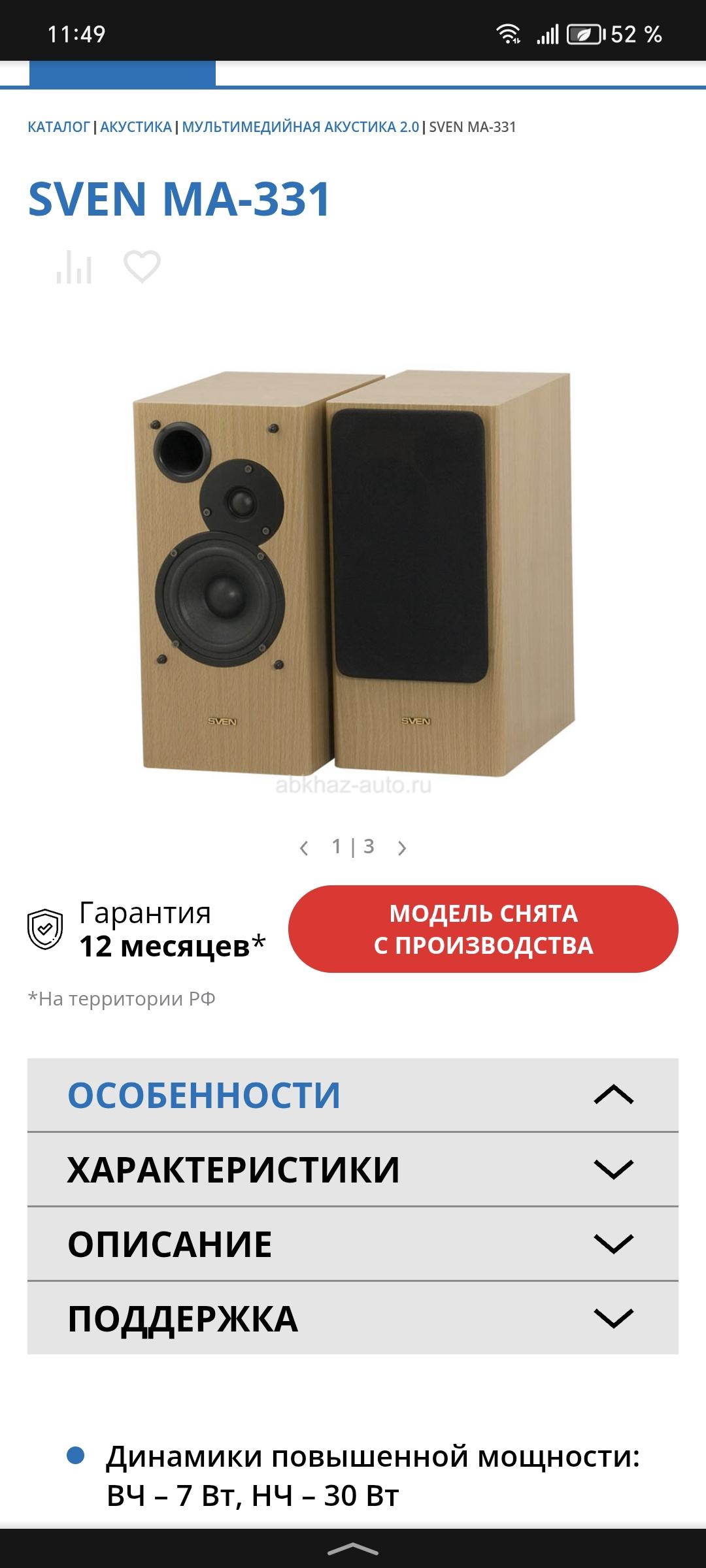706x1568 pixels.
Task: Show the previous product image
Action: click(303, 848)
